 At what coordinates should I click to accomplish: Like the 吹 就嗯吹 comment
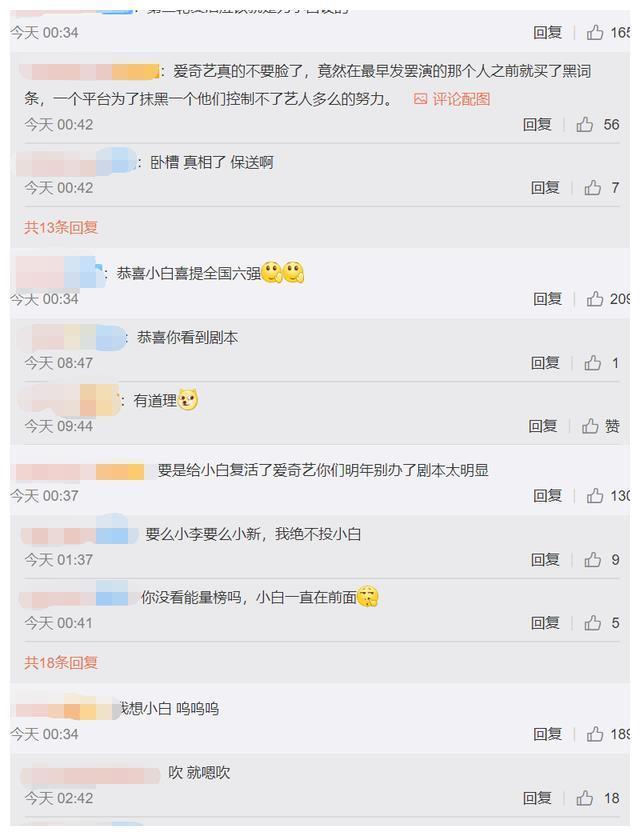tap(585, 798)
